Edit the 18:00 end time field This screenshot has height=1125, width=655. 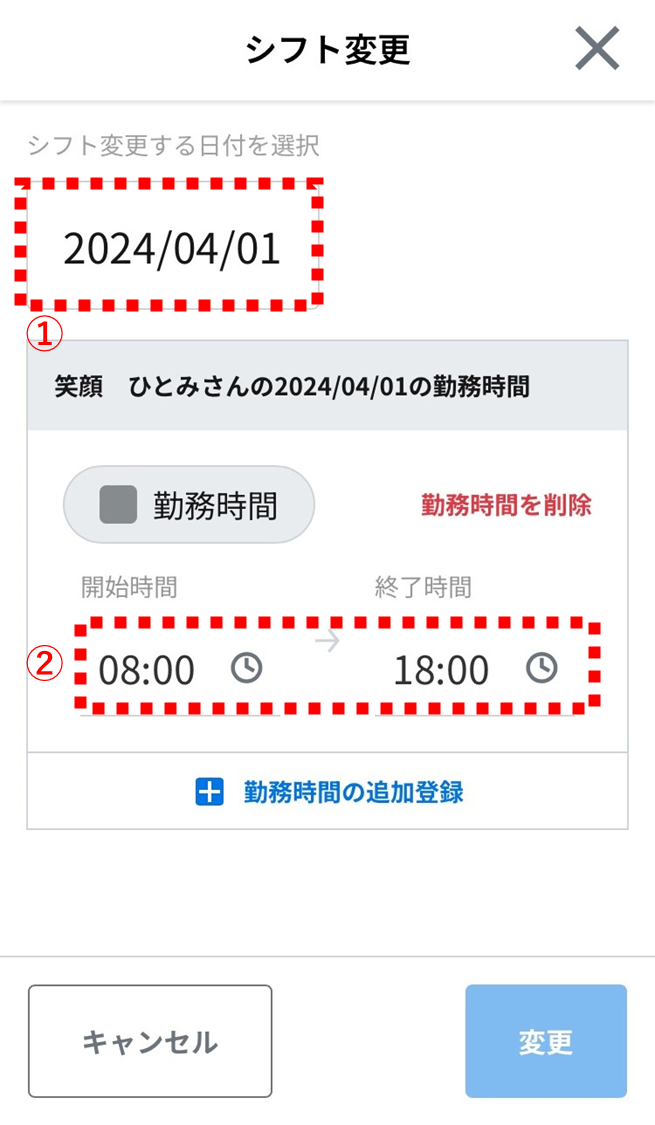pyautogui.click(x=475, y=669)
